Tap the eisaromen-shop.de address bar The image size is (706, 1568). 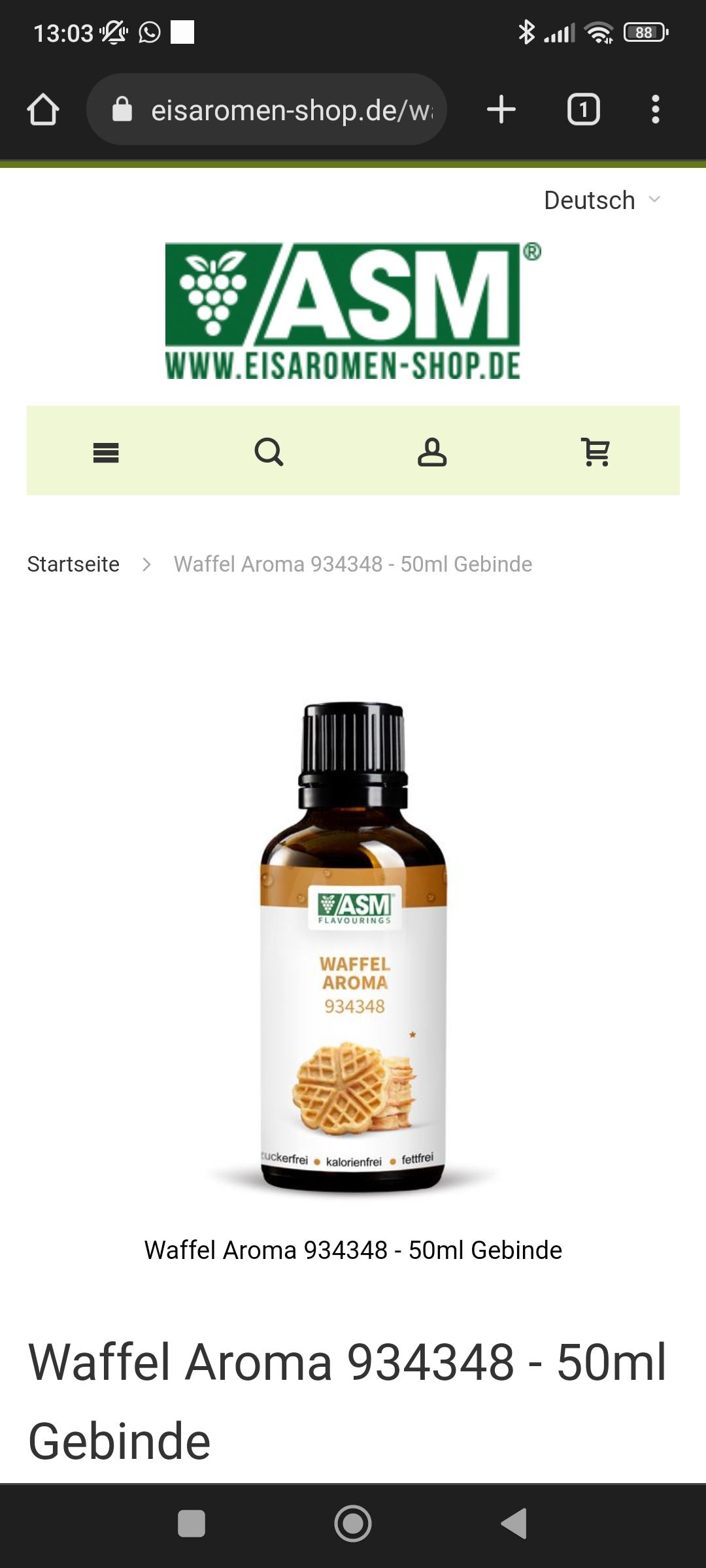tap(267, 109)
